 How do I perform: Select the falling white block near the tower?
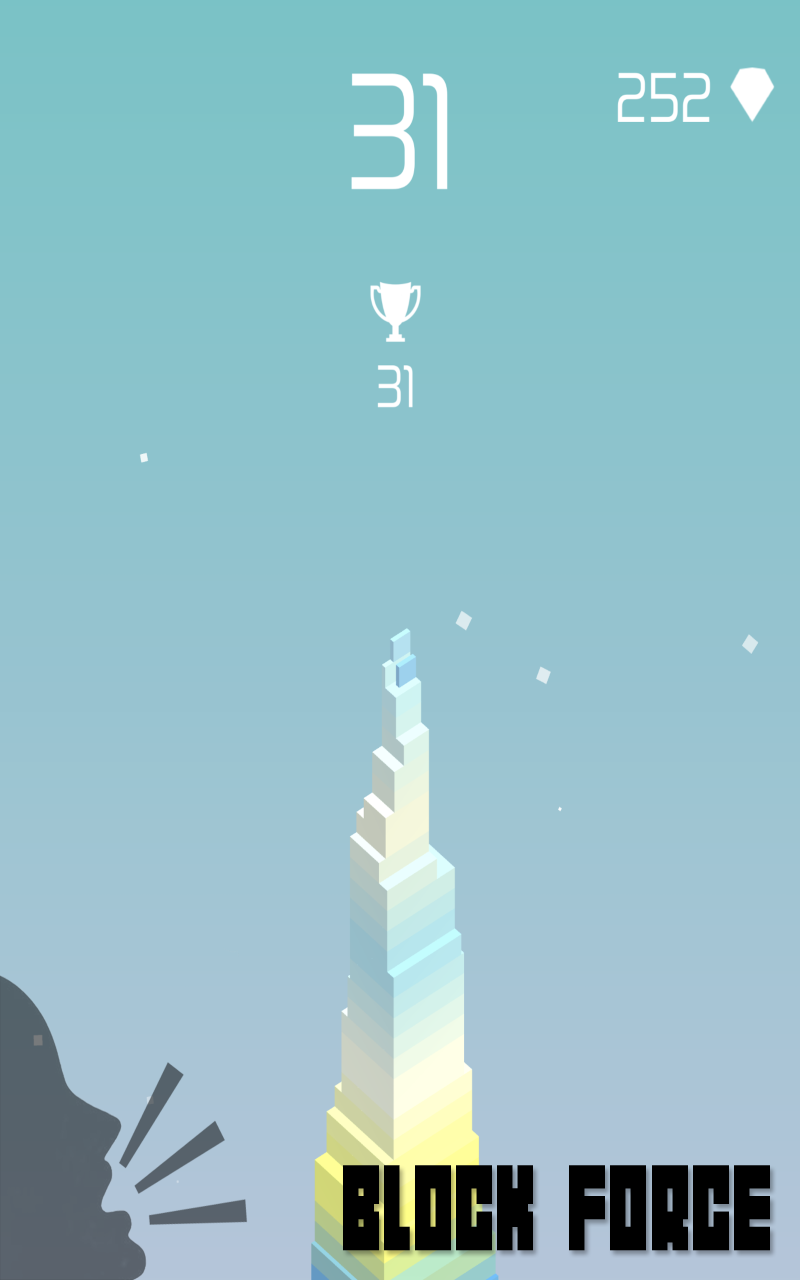(x=462, y=622)
